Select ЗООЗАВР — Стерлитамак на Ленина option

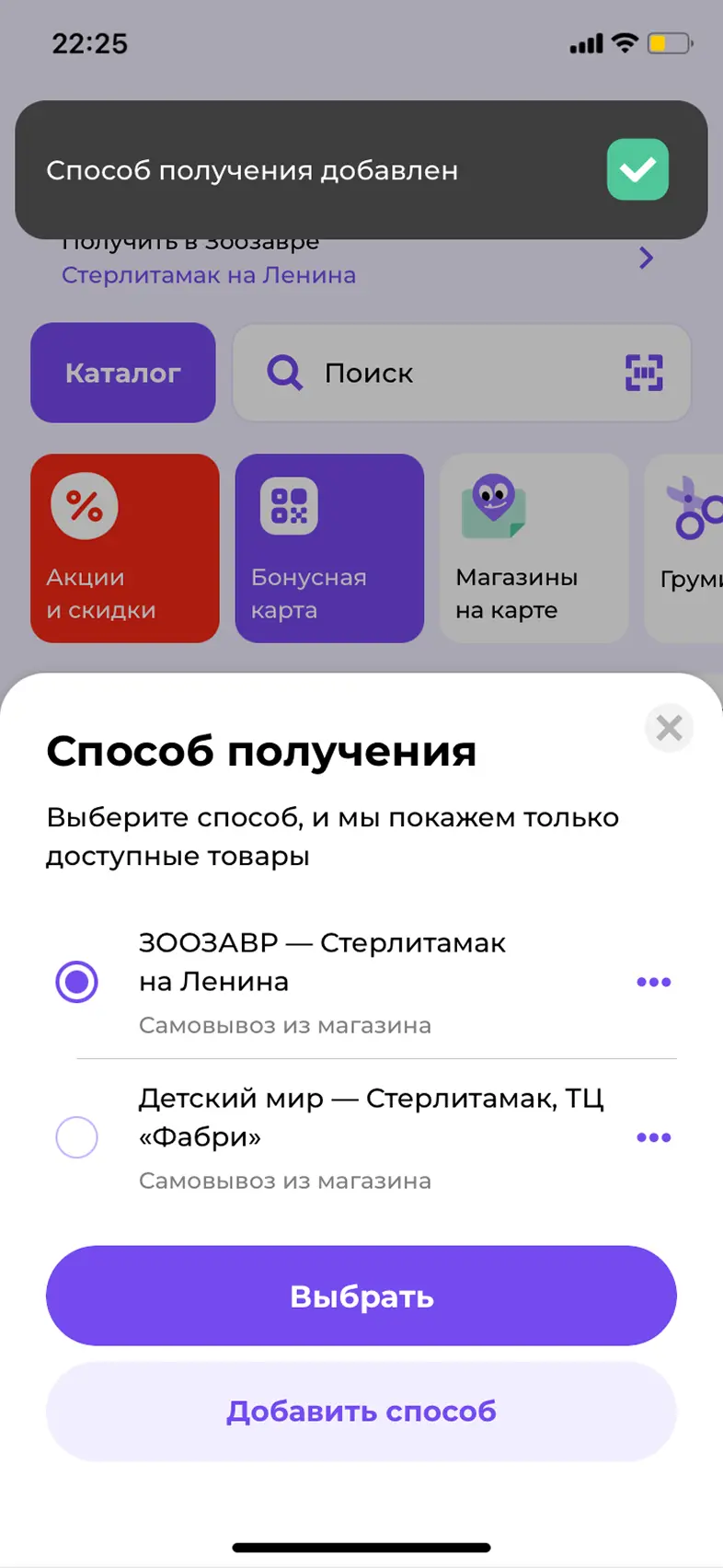pyautogui.click(x=77, y=981)
